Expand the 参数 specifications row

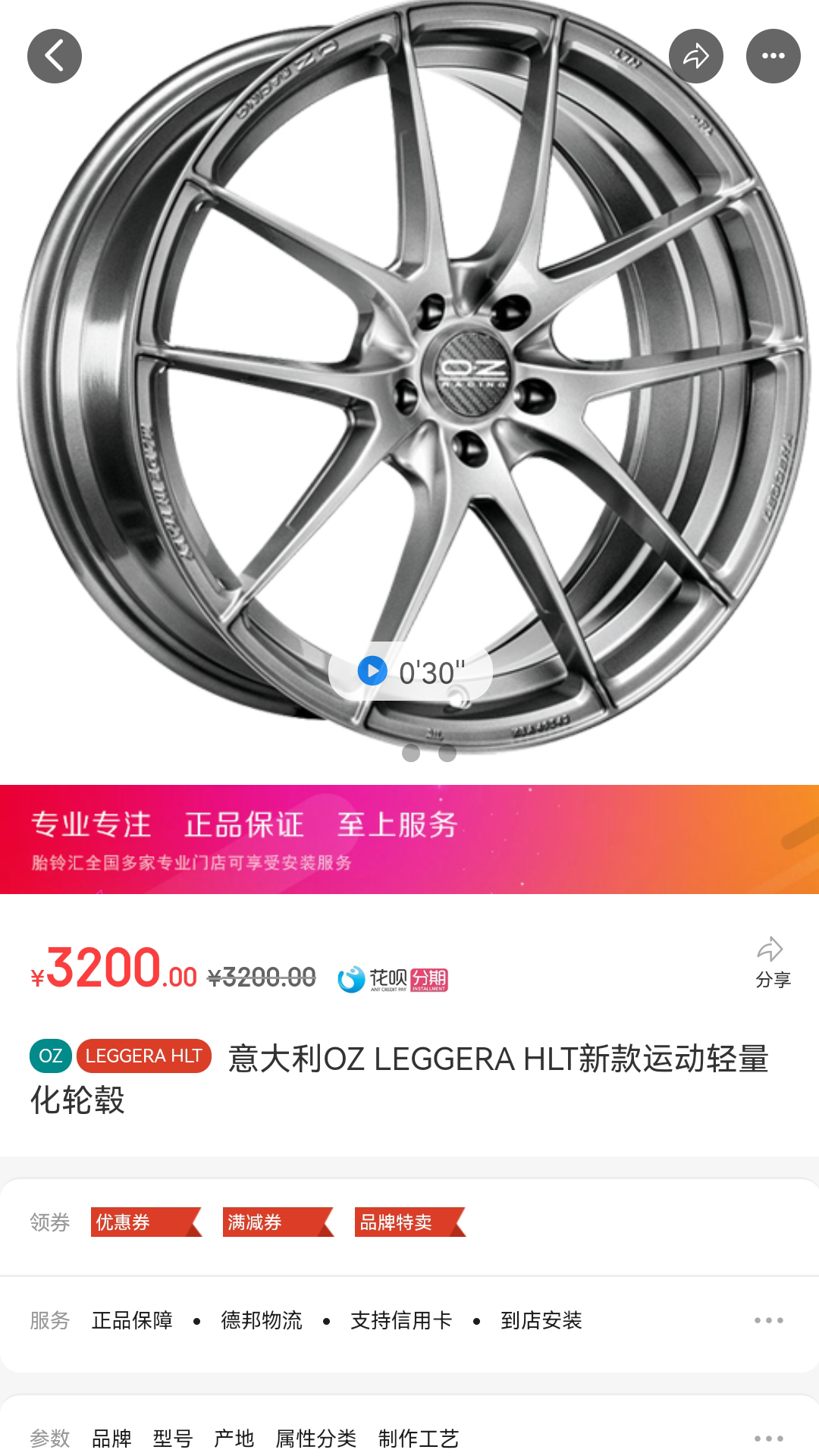coord(768,1438)
